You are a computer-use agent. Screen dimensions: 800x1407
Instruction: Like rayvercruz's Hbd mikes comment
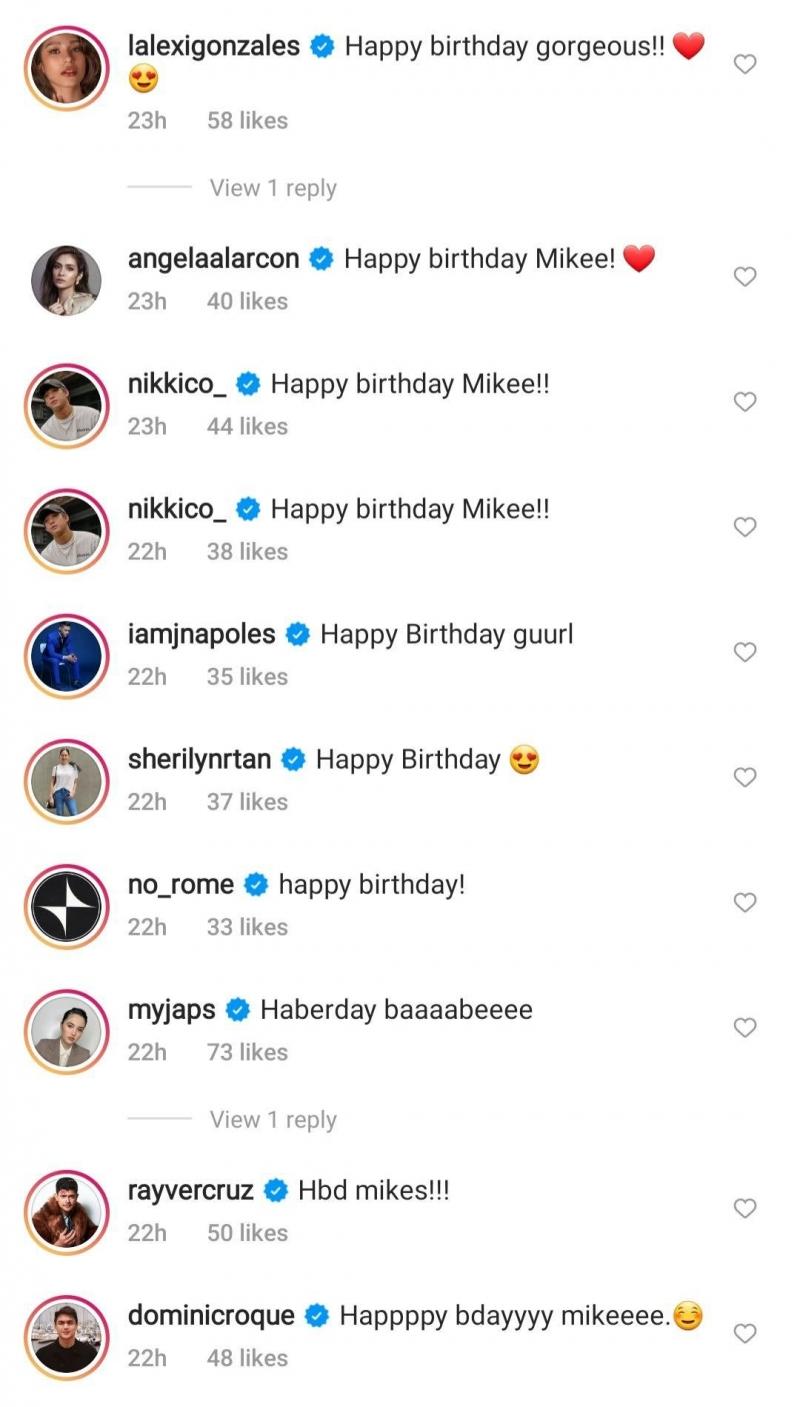coord(745,1208)
